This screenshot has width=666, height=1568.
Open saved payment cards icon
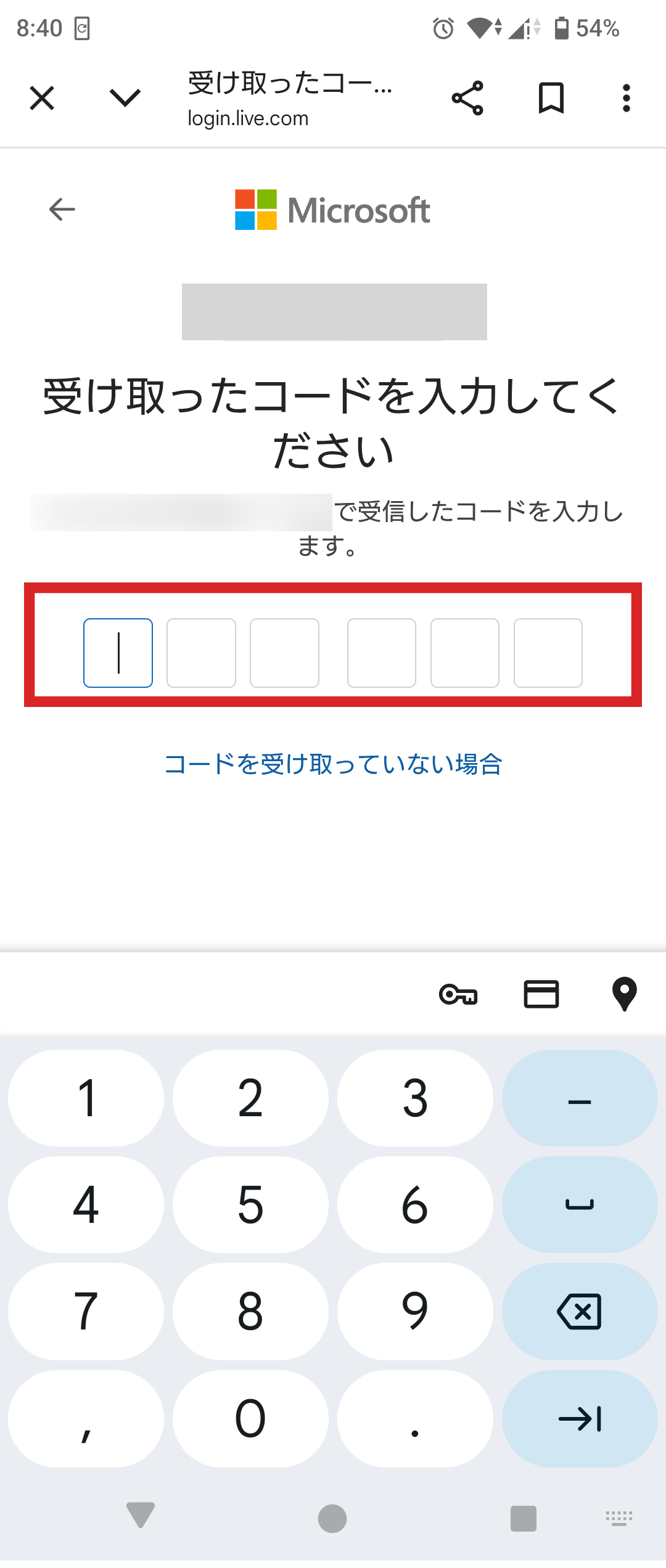pos(541,994)
